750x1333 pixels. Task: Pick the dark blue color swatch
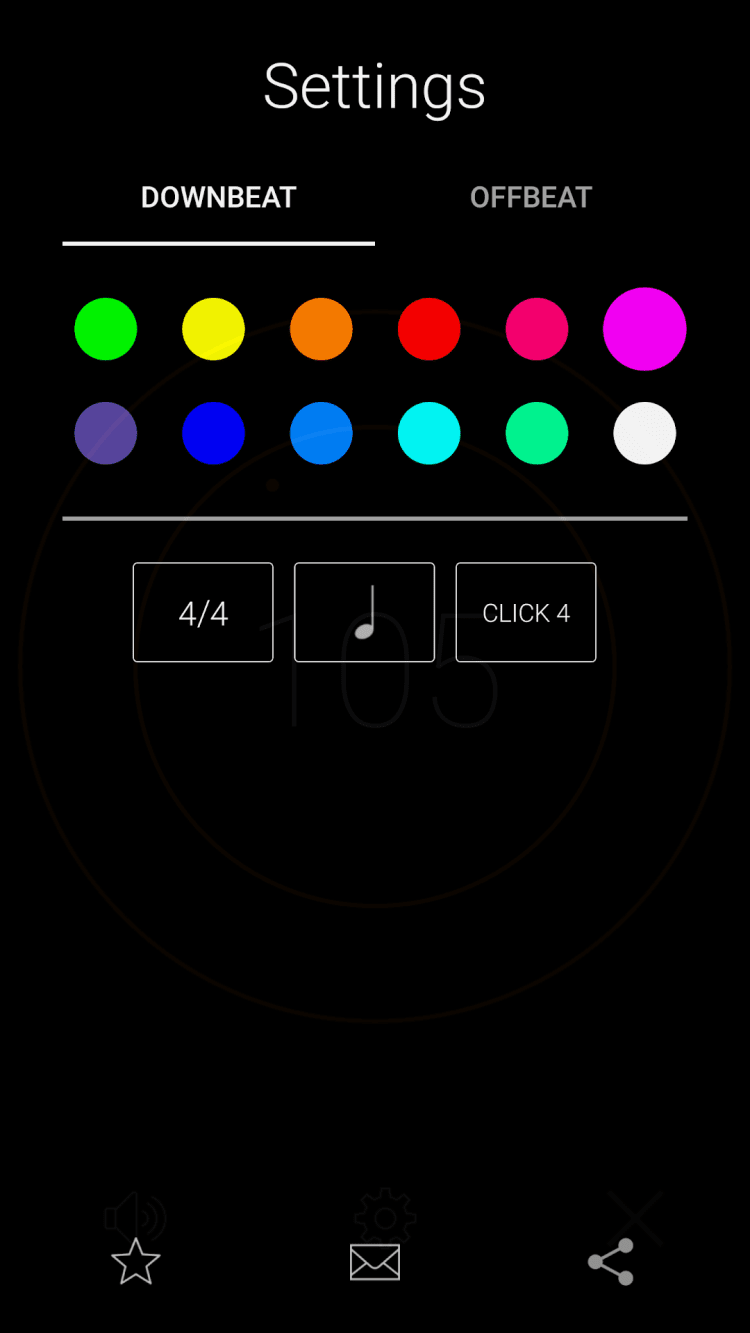pos(213,433)
